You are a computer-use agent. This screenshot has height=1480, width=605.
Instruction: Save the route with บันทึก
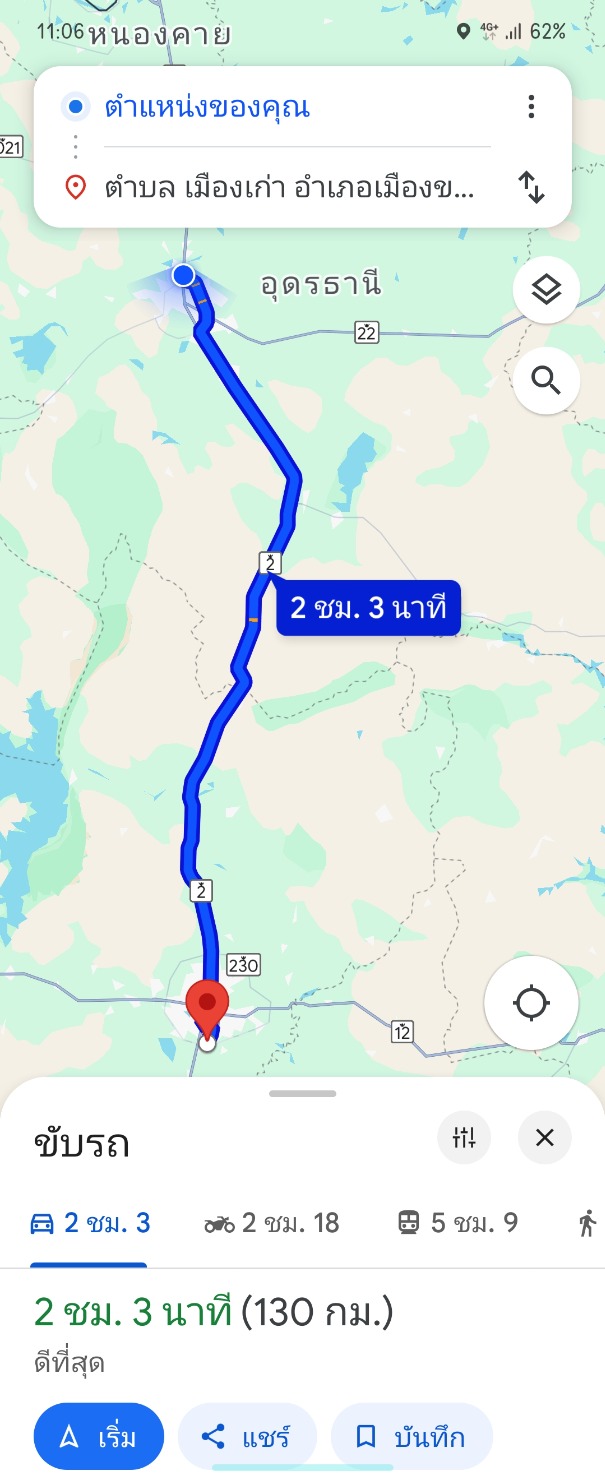(411, 1437)
